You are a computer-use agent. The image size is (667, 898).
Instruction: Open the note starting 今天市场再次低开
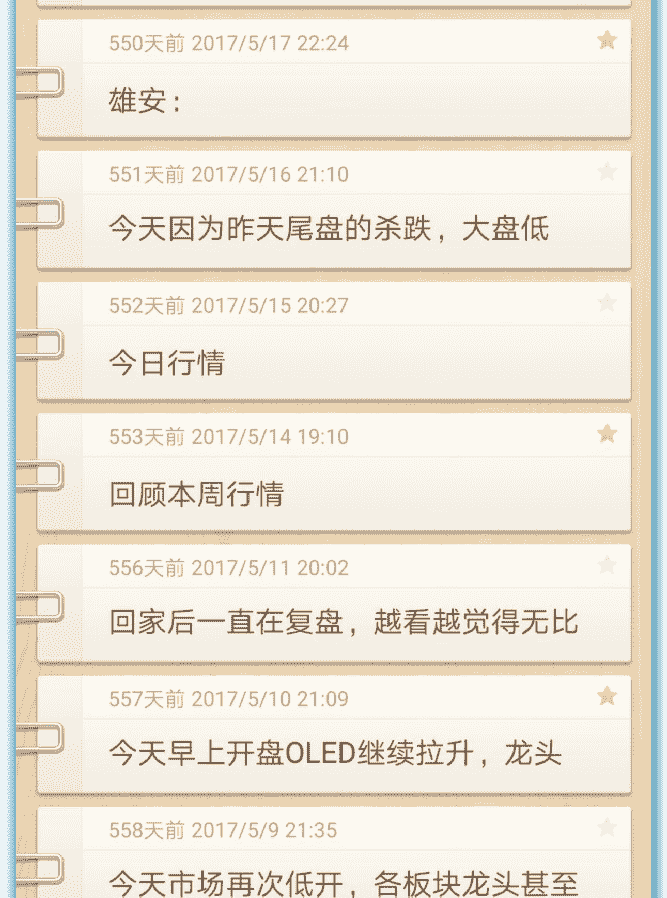pos(340,880)
